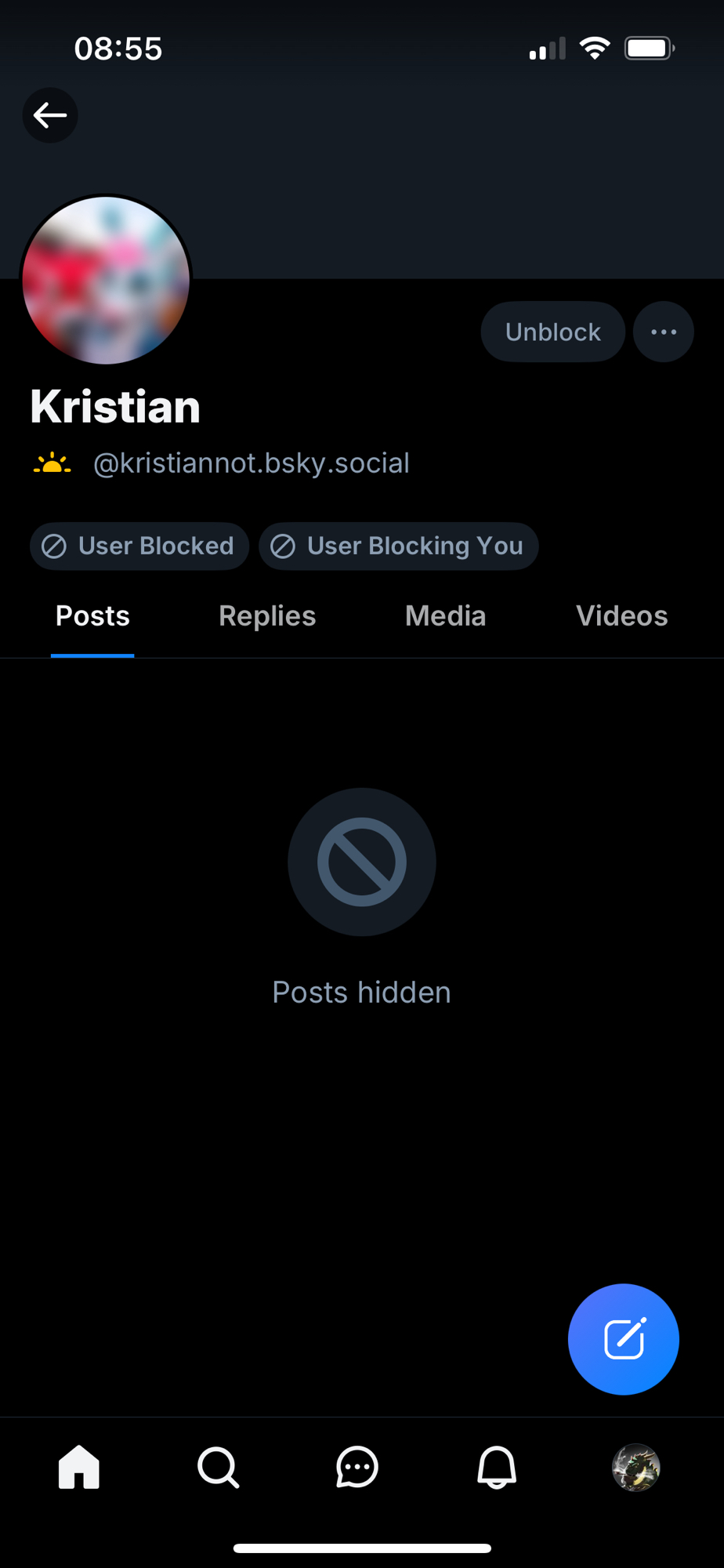Switch to the Media tab
Viewport: 724px width, 1568px height.
click(445, 616)
